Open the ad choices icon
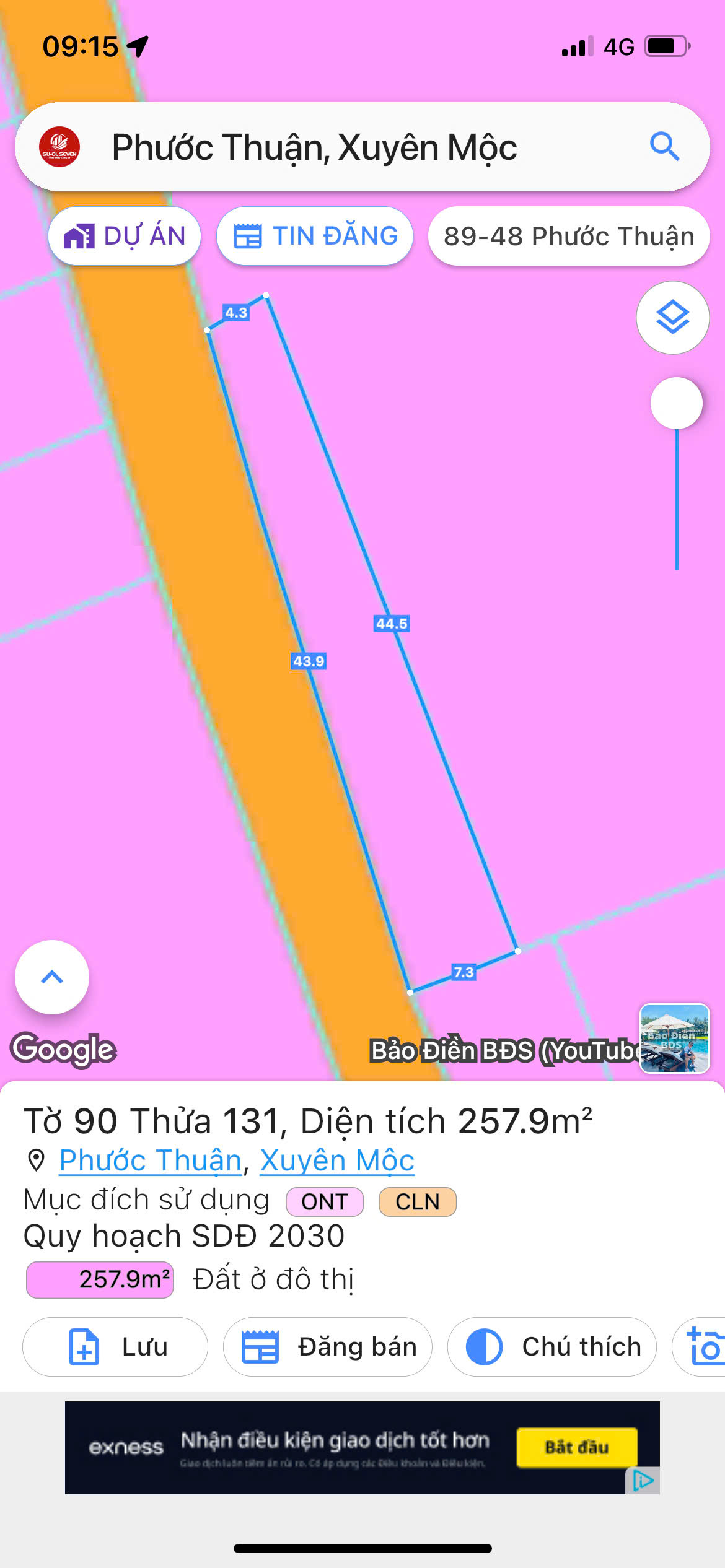Viewport: 725px width, 1568px height. pos(643,1481)
